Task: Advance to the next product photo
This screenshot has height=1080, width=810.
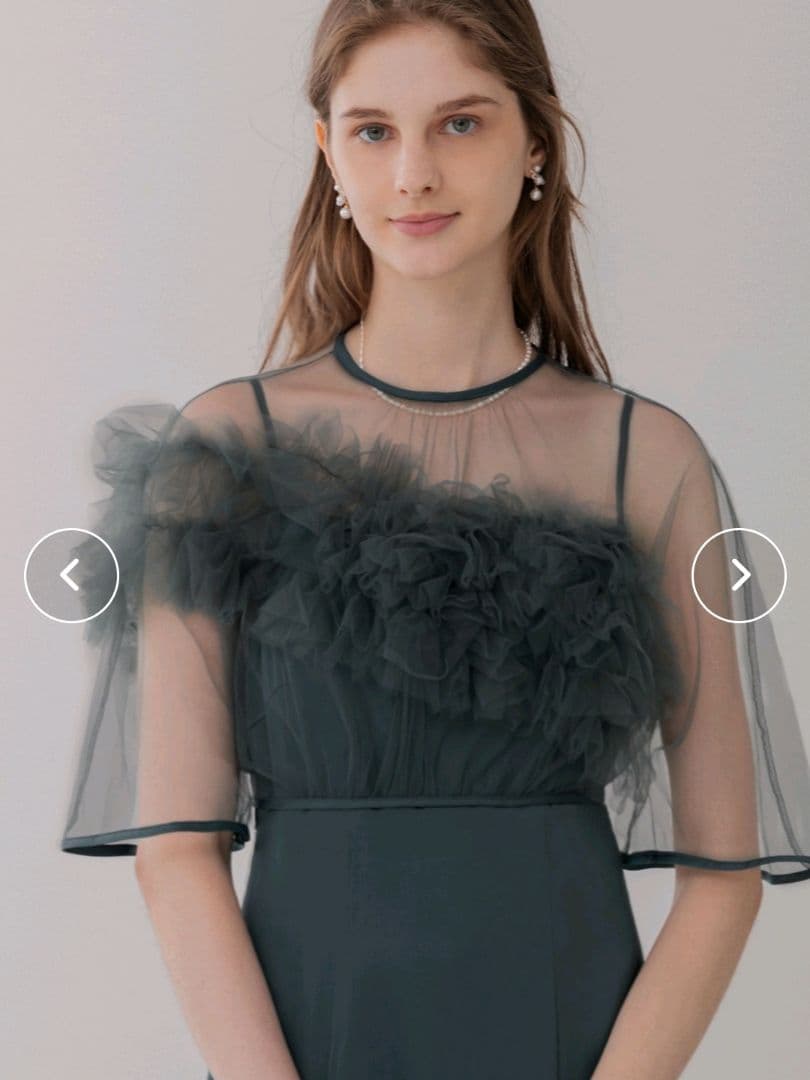Action: coord(739,575)
